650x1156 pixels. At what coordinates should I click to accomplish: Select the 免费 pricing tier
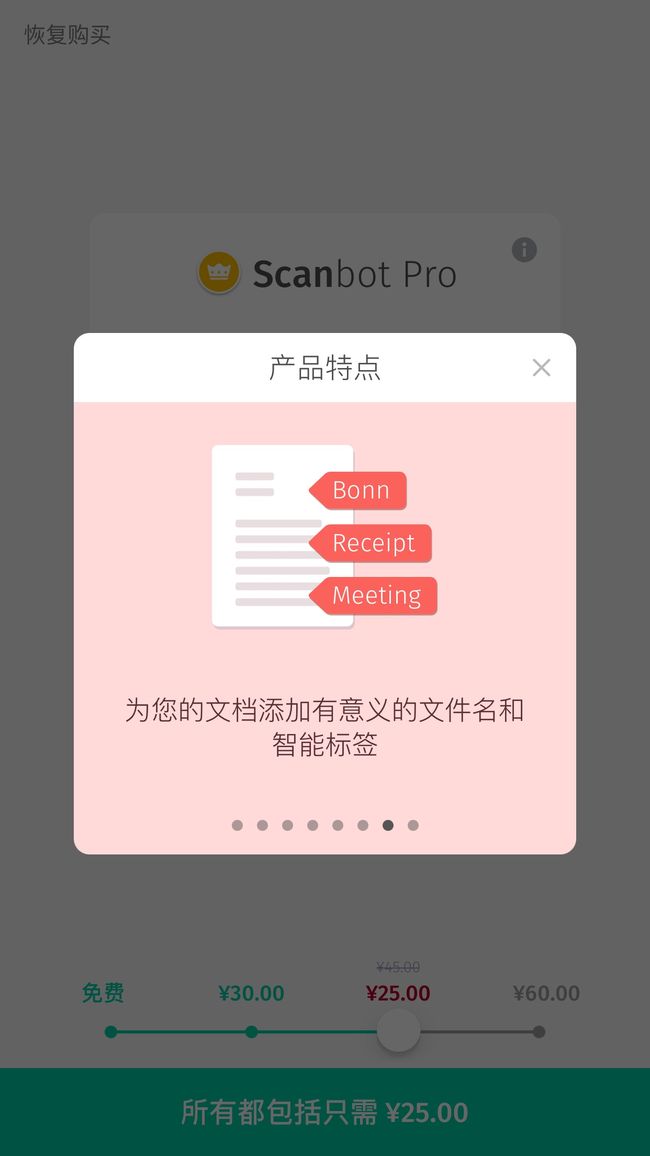coord(102,993)
